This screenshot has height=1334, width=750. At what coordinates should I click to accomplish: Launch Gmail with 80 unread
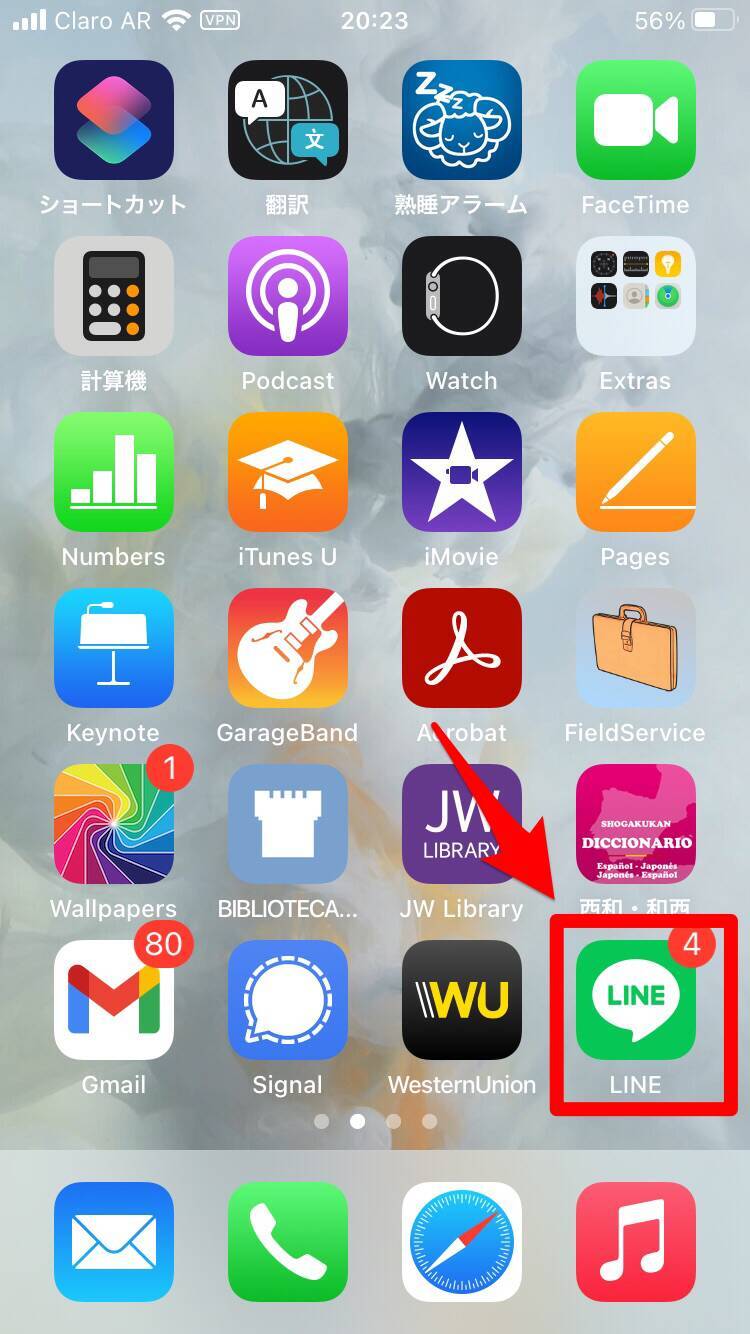coord(113,1000)
